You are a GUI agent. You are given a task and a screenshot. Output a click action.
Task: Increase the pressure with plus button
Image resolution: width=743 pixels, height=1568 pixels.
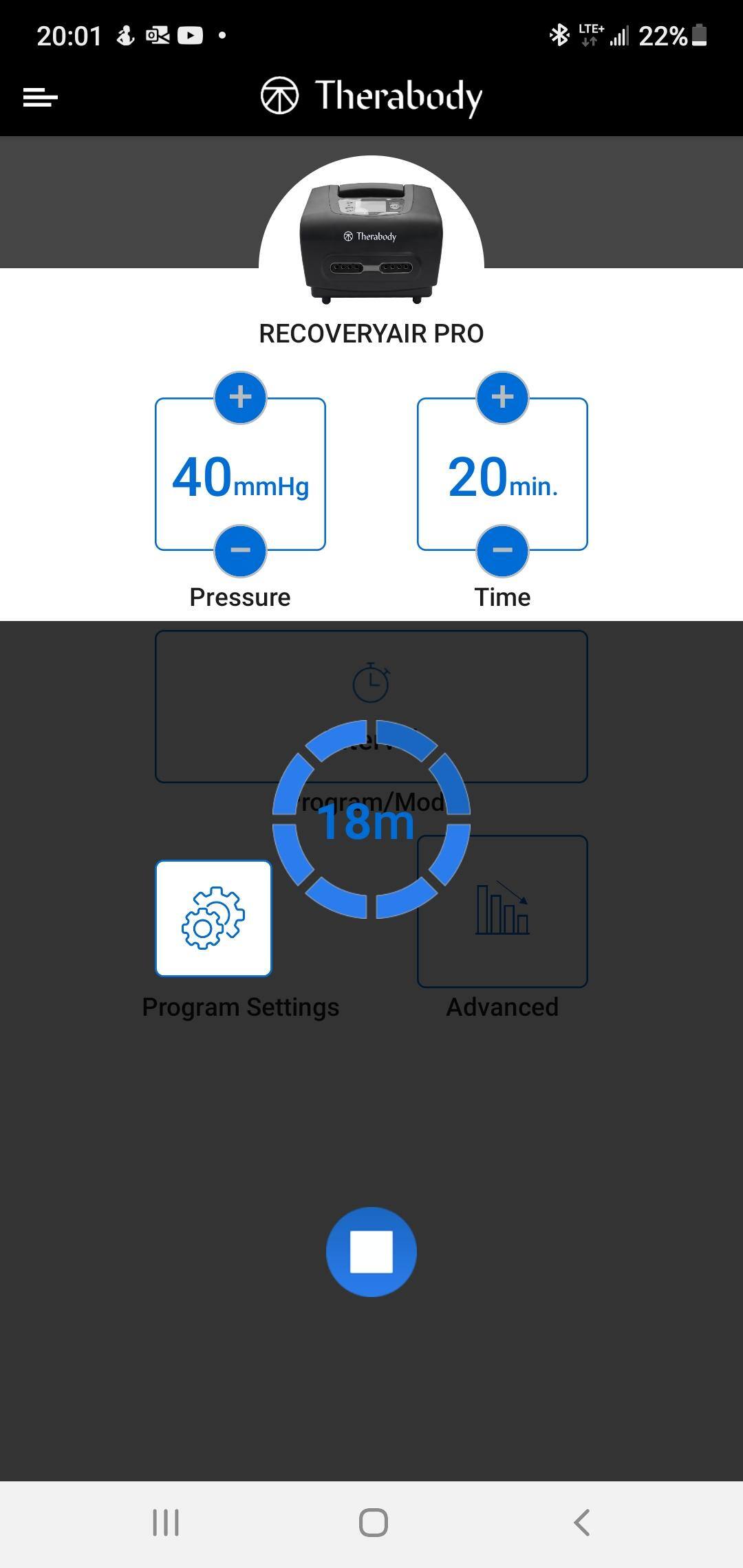click(x=240, y=398)
